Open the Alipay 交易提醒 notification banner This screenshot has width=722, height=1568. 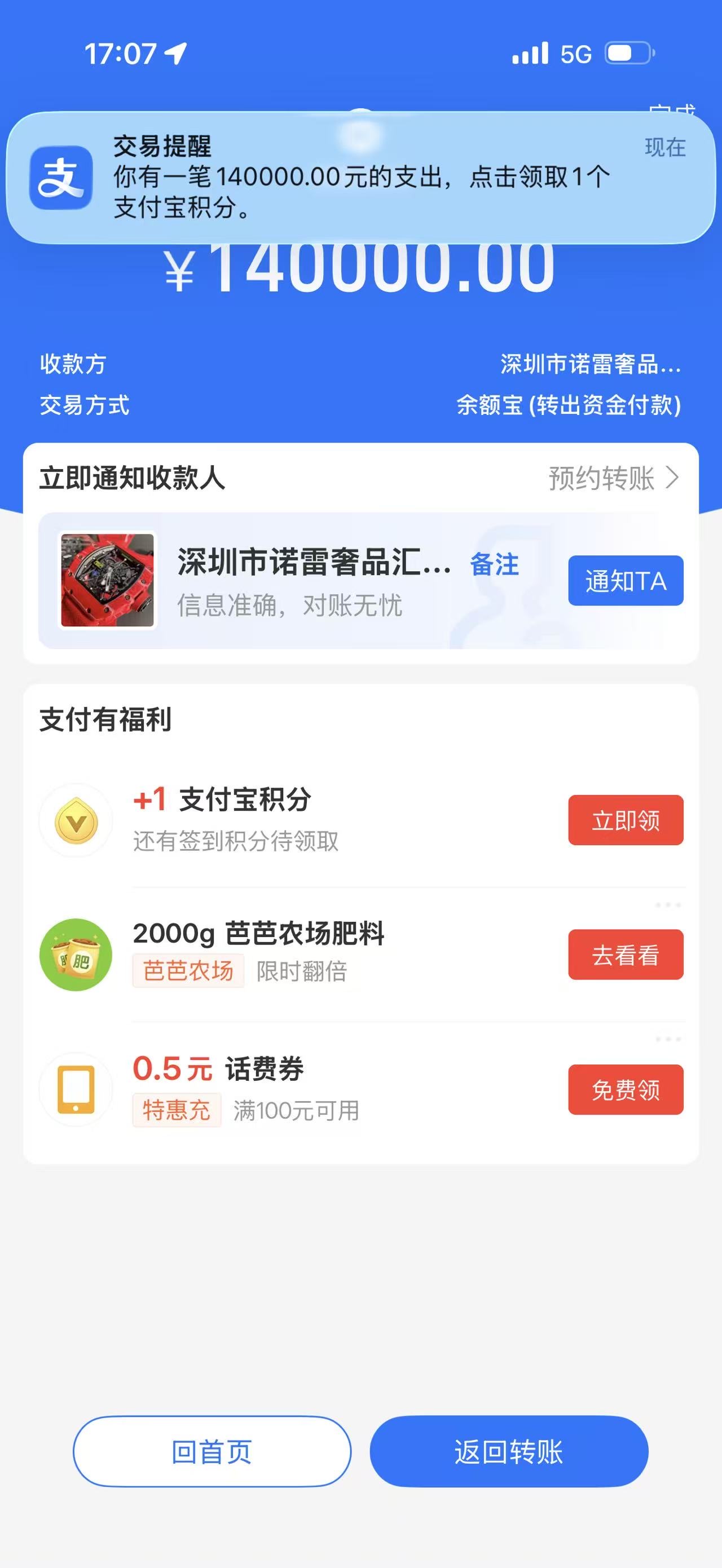click(360, 177)
